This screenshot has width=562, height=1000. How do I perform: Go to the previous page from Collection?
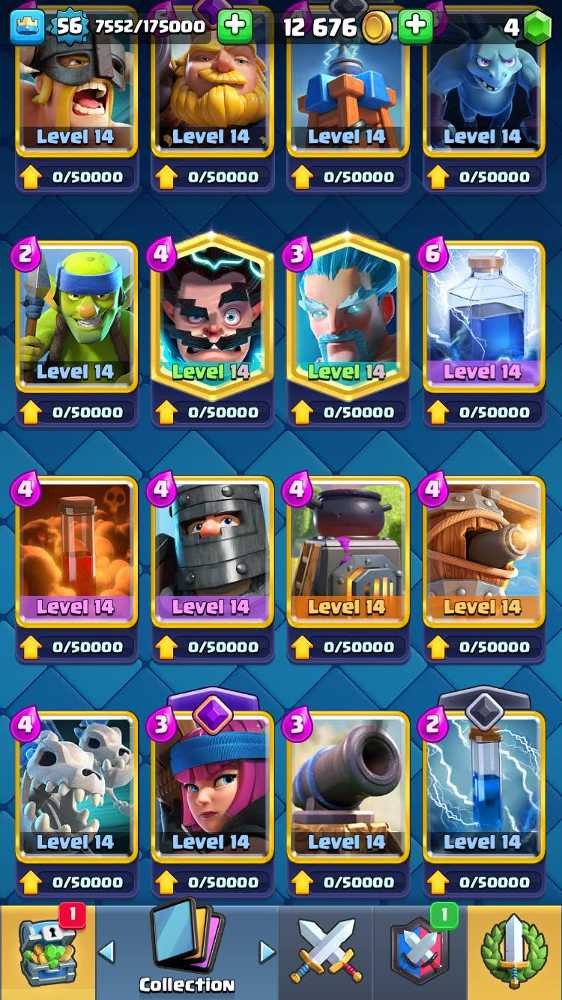[x=107, y=952]
